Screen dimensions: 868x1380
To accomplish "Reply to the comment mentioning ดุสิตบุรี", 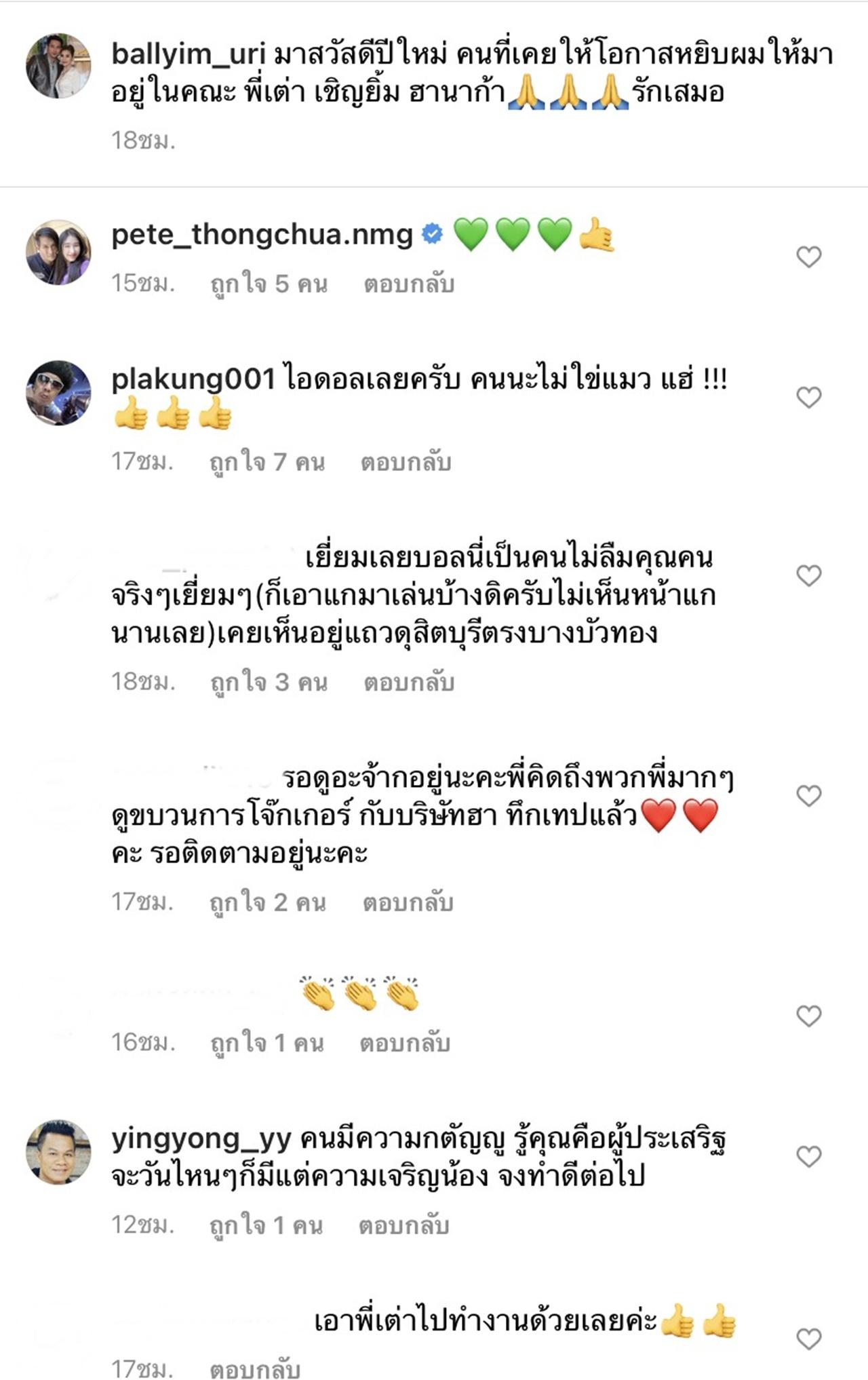I will [x=408, y=683].
